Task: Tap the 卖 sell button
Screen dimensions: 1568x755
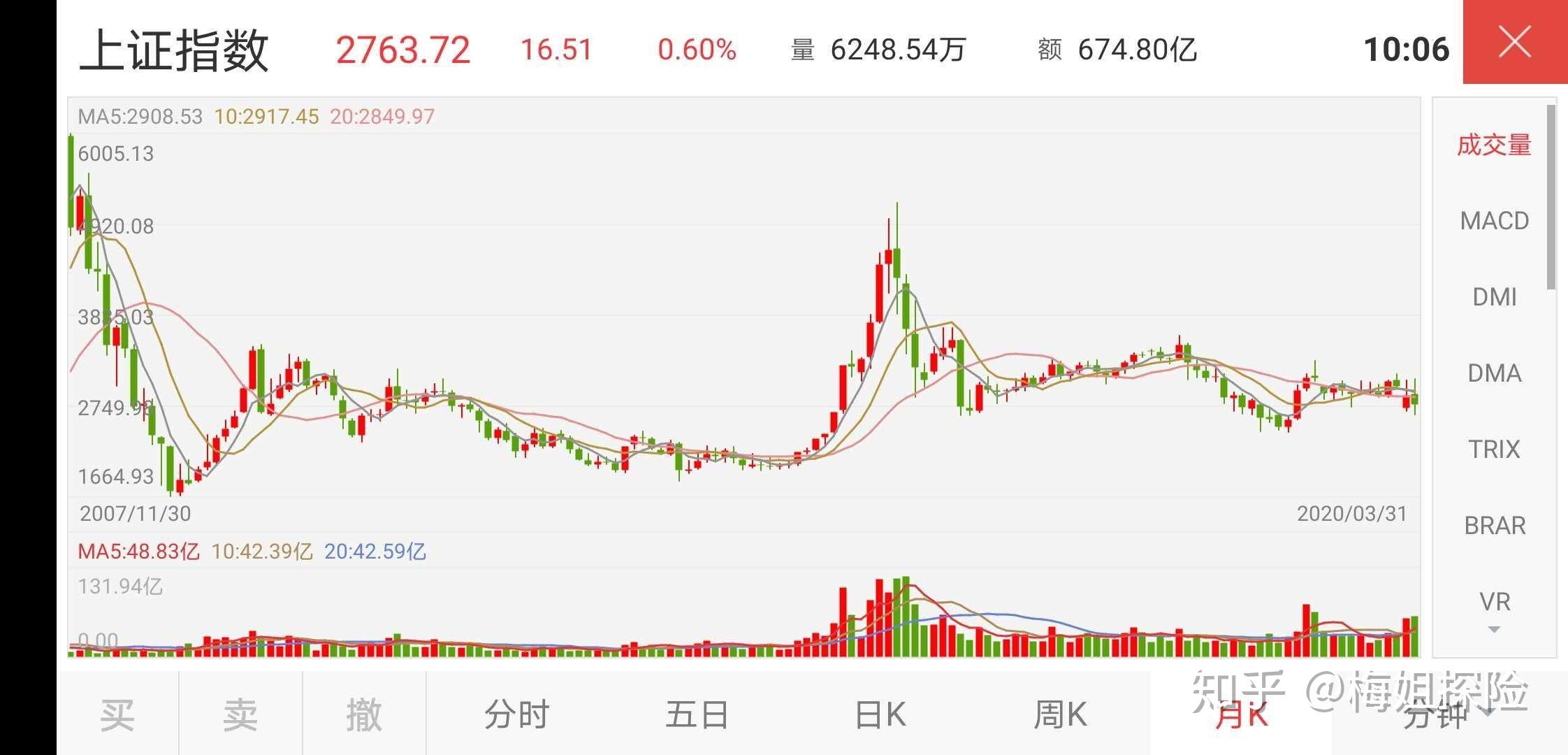Action: click(240, 714)
